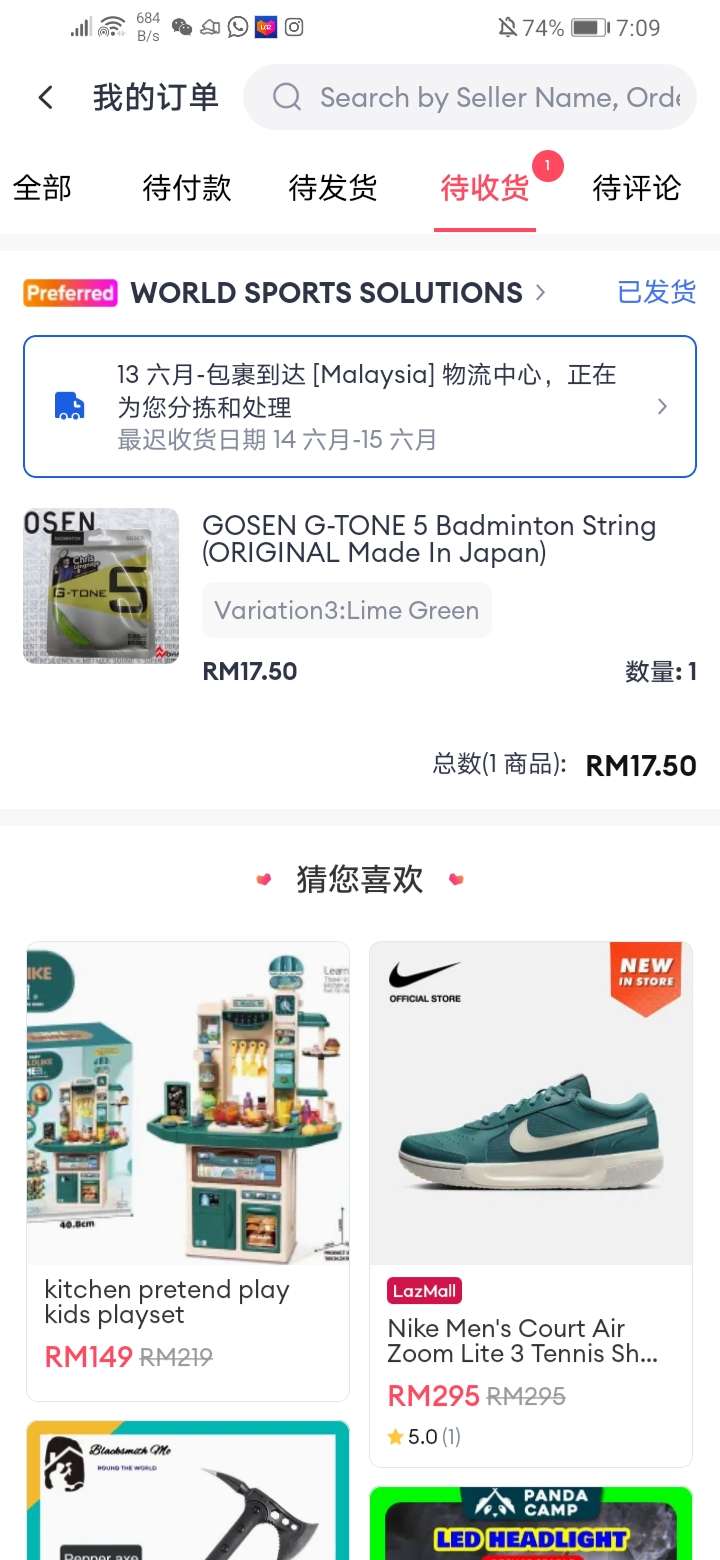Switch to the 待付款 tab
720x1560 pixels.
187,188
